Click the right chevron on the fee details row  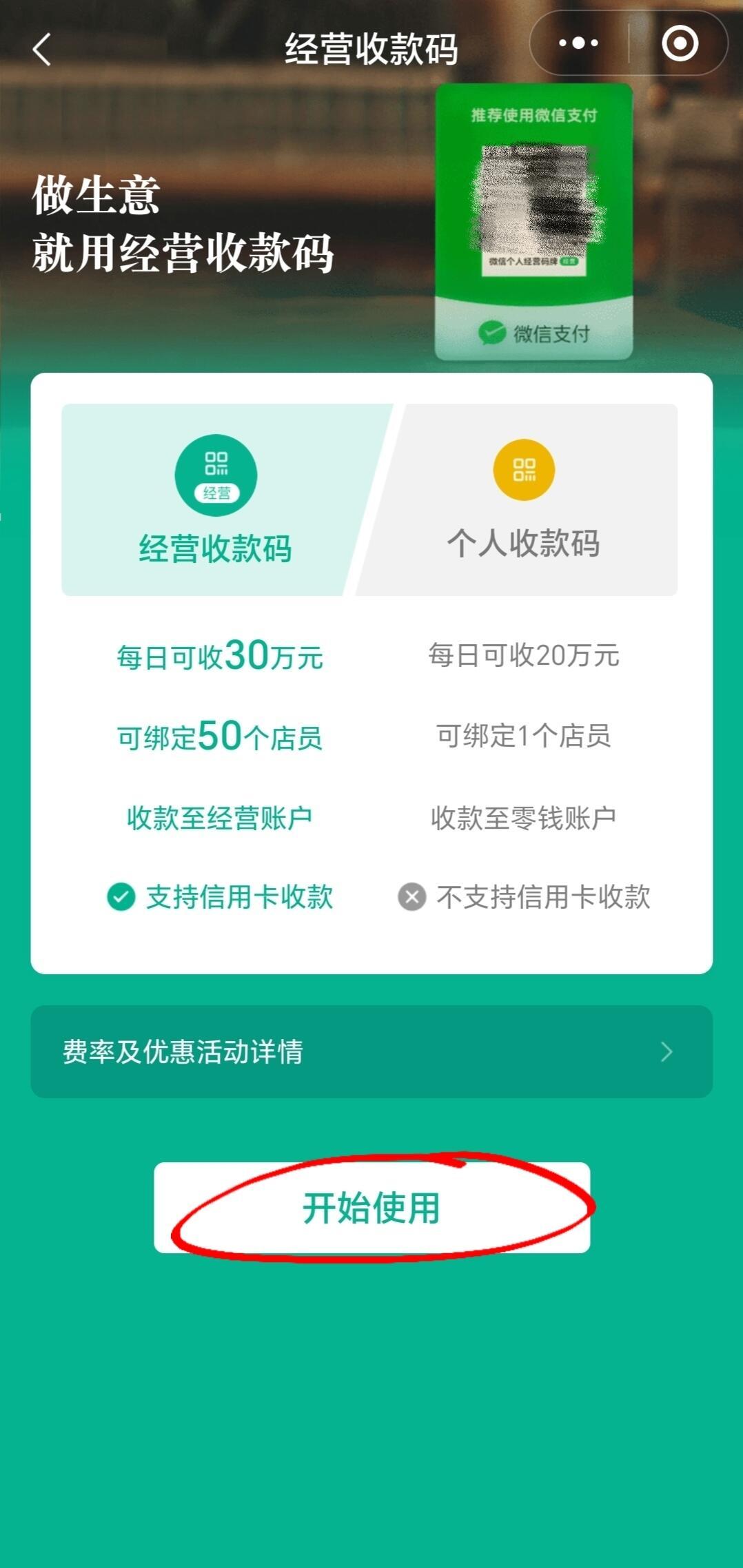point(665,1051)
